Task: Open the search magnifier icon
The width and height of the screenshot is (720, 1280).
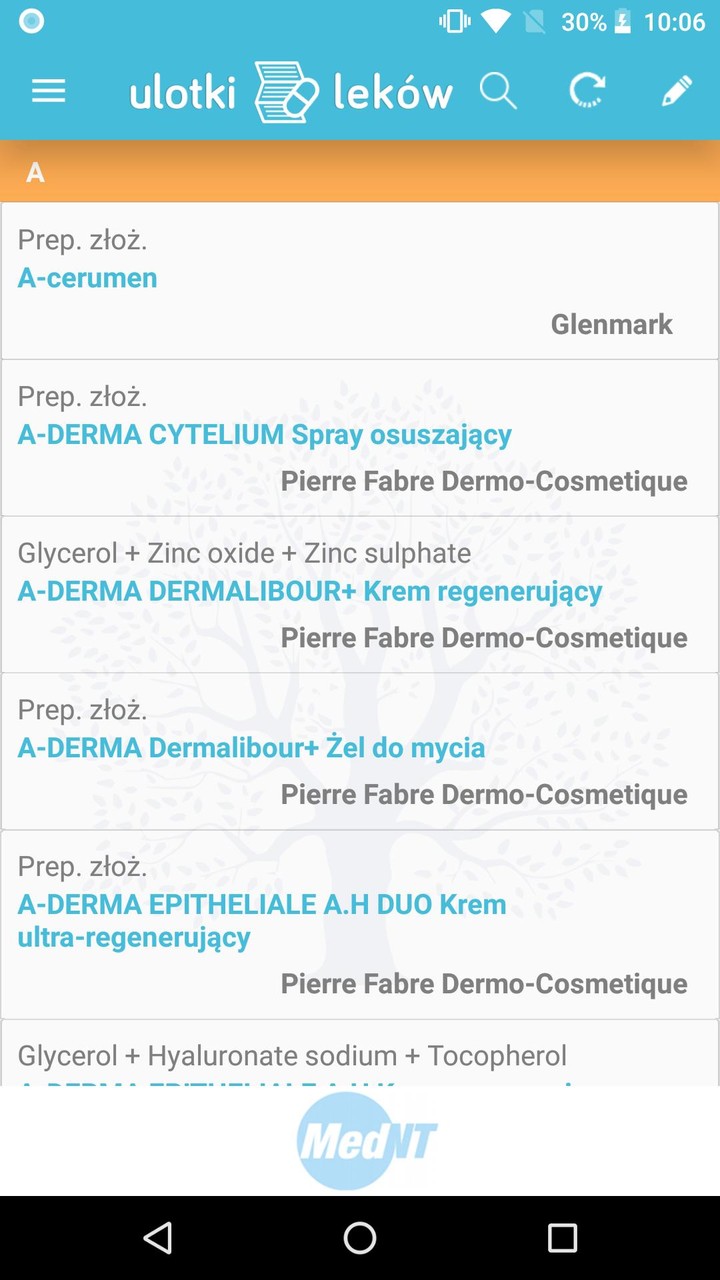Action: 498,92
